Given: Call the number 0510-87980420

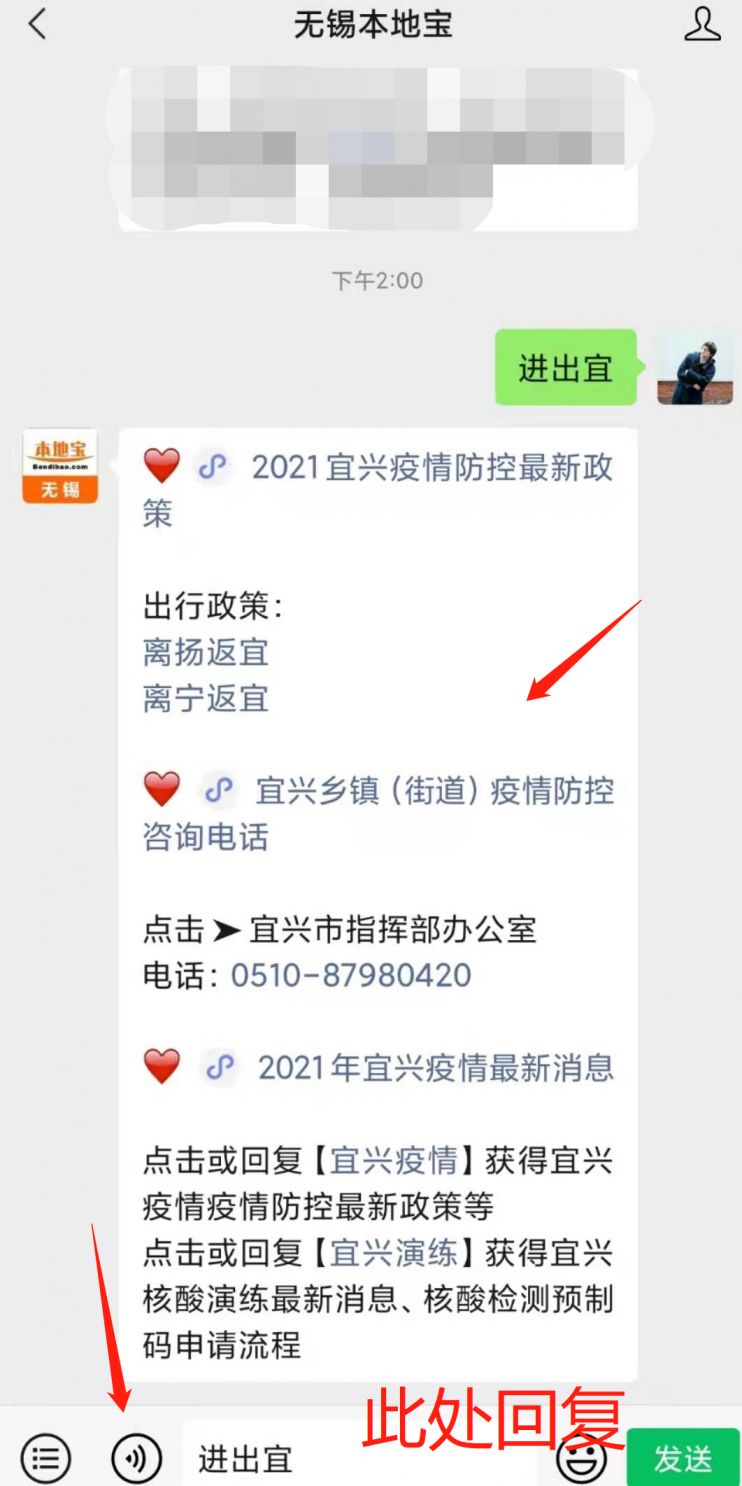Looking at the screenshot, I should click(x=350, y=975).
